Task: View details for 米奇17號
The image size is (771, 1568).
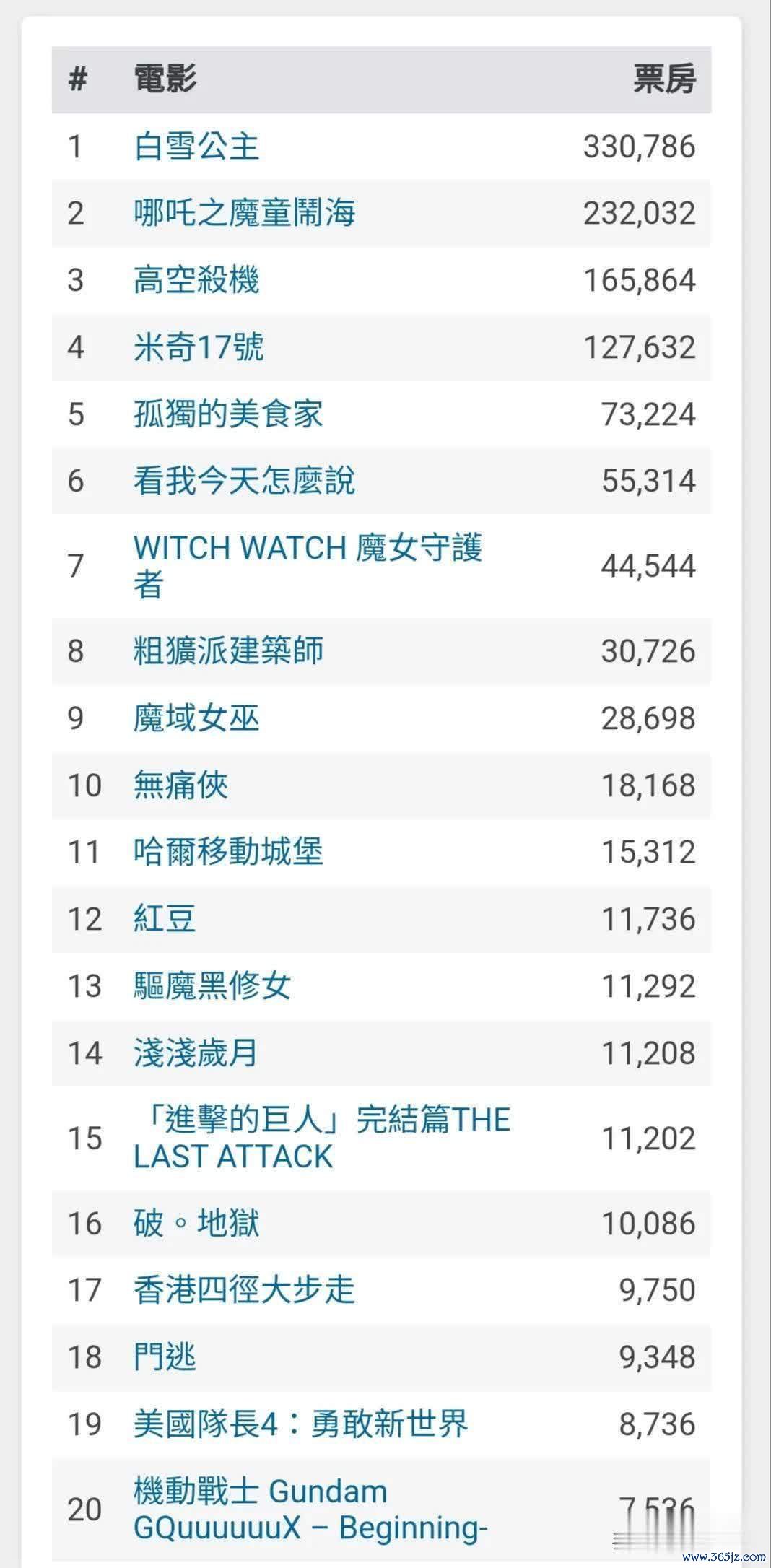Action: 199,347
